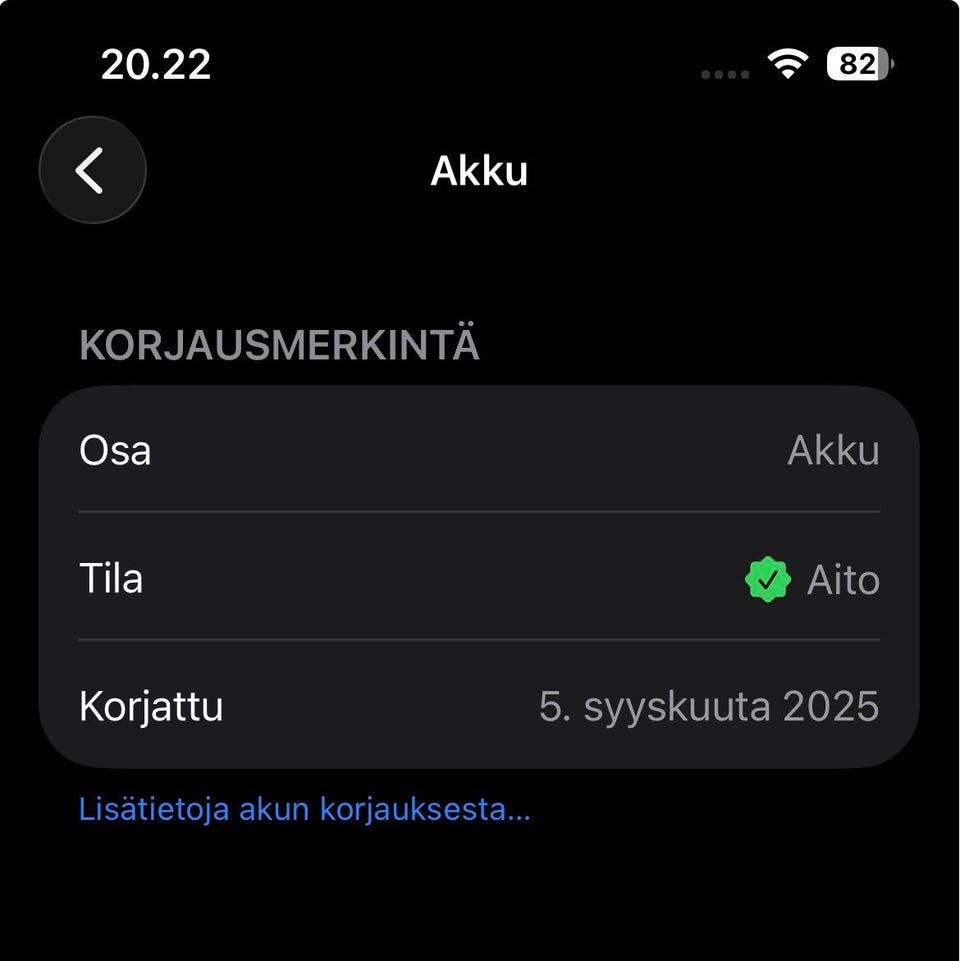The height and width of the screenshot is (961, 960).
Task: Open details via the Tila row
Action: pyautogui.click(x=480, y=578)
